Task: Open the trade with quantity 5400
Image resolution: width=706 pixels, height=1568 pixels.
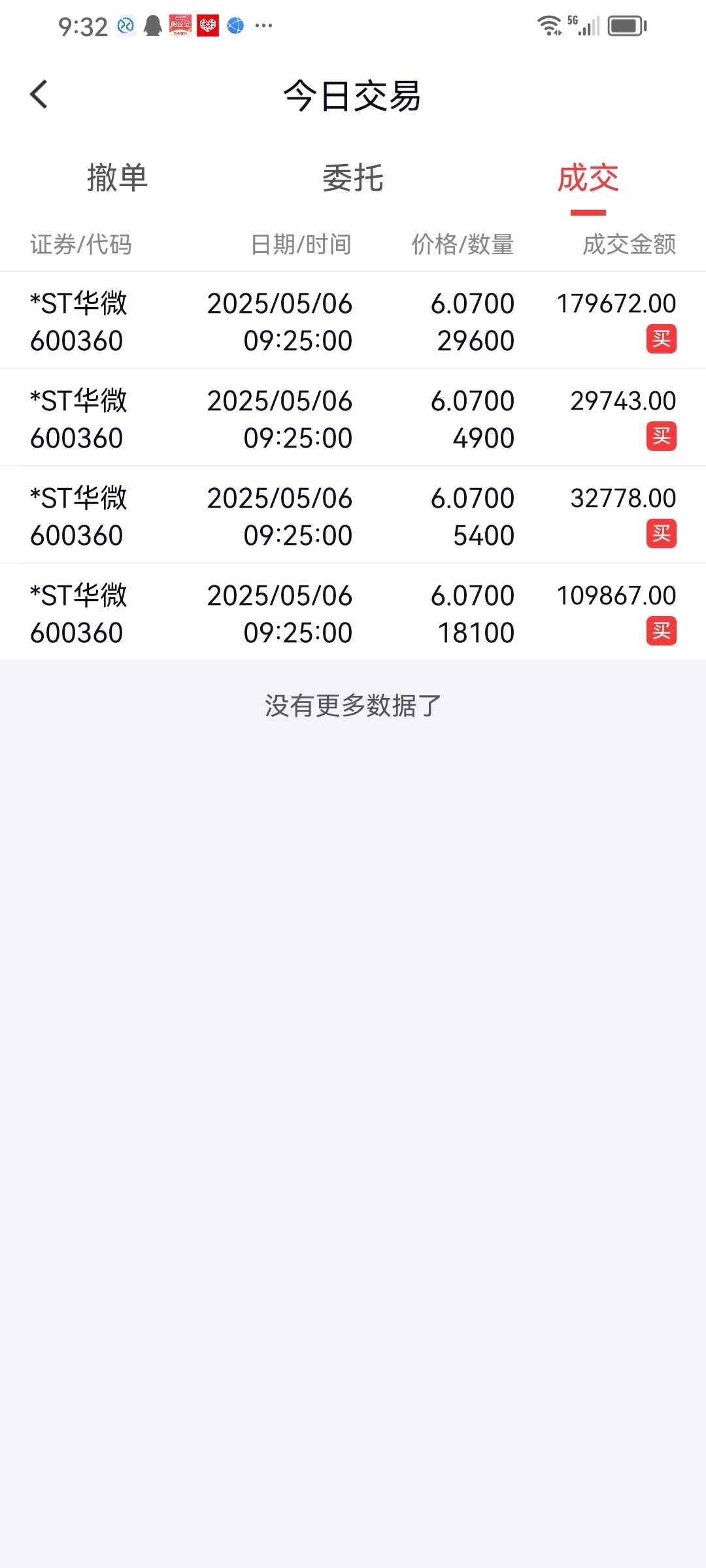Action: [x=353, y=515]
